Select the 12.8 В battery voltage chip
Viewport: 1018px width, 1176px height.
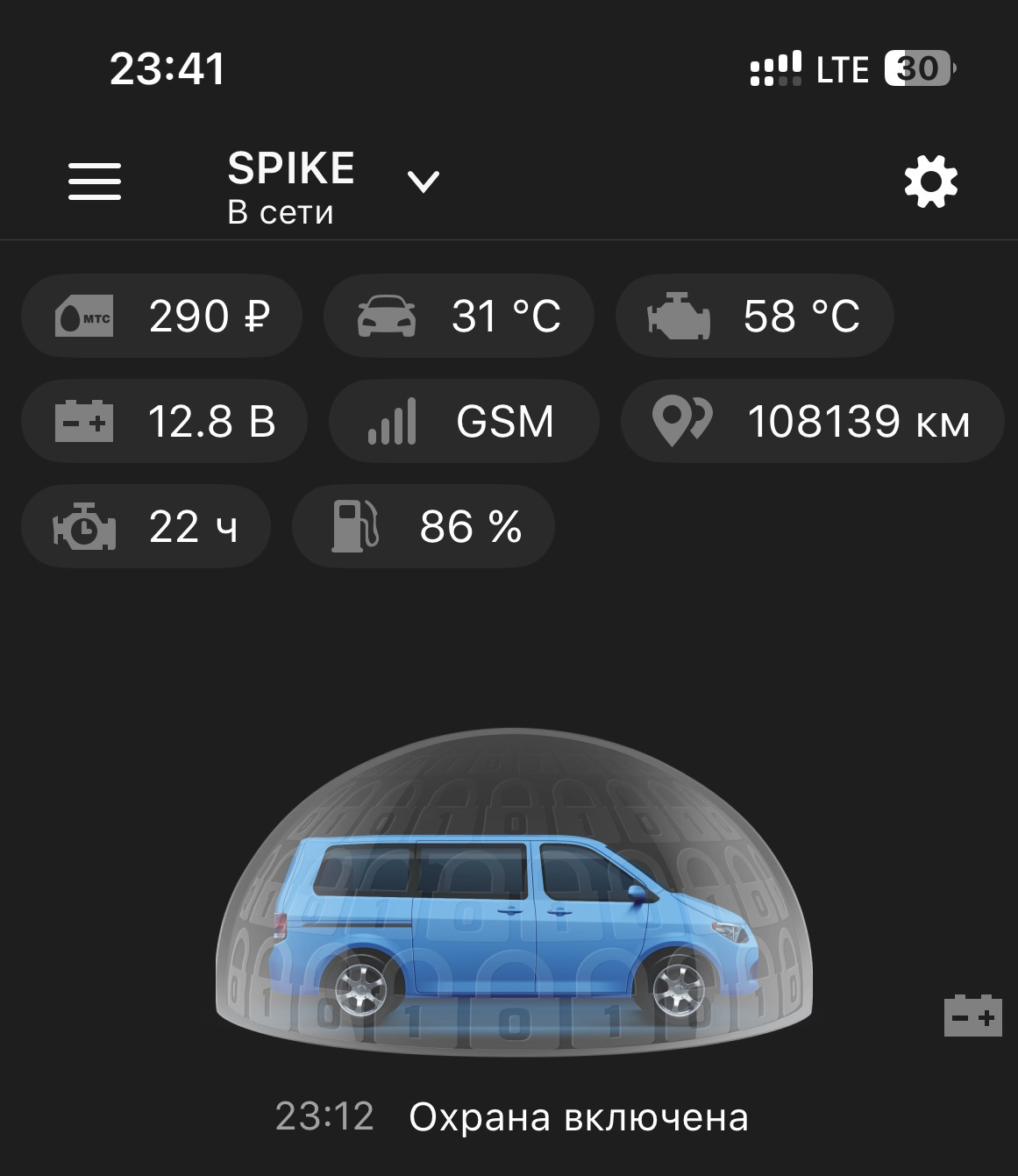[165, 421]
